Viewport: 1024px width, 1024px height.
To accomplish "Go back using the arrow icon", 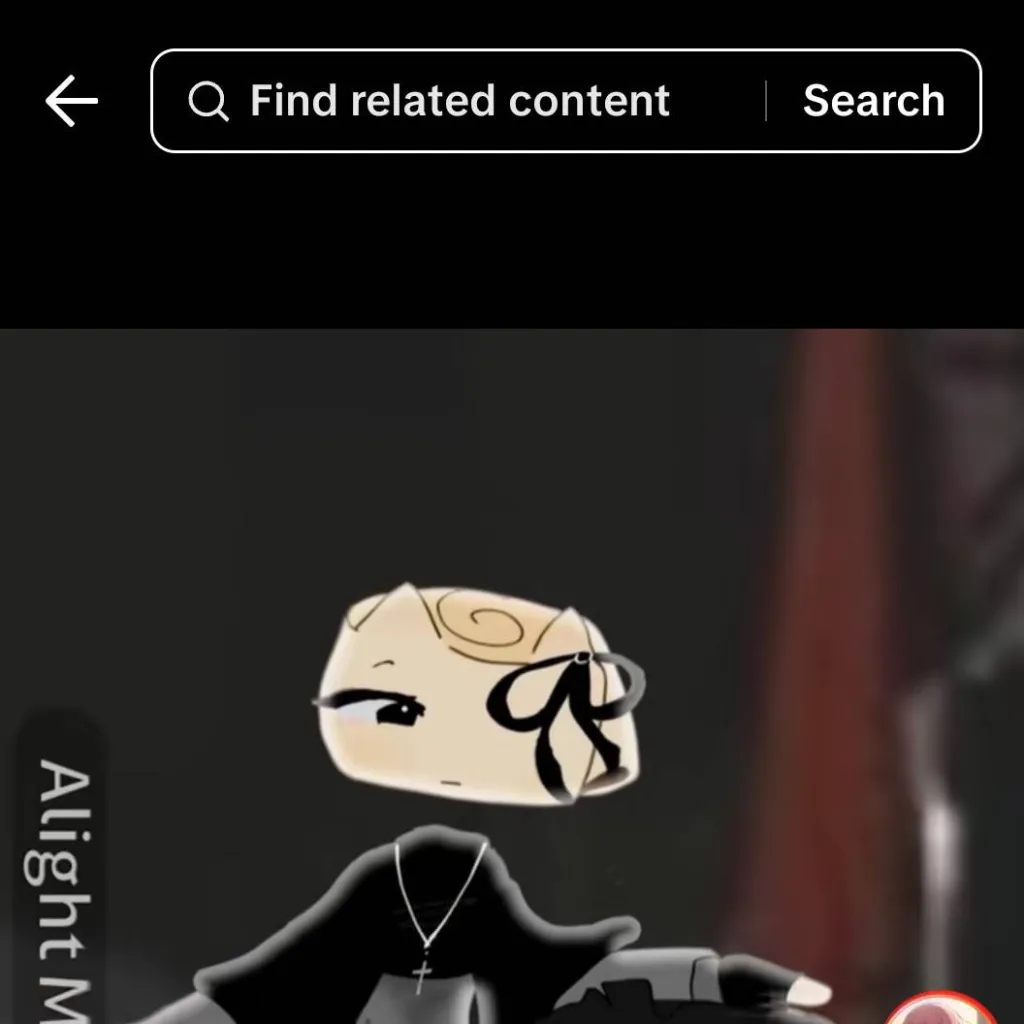I will pyautogui.click(x=72, y=101).
